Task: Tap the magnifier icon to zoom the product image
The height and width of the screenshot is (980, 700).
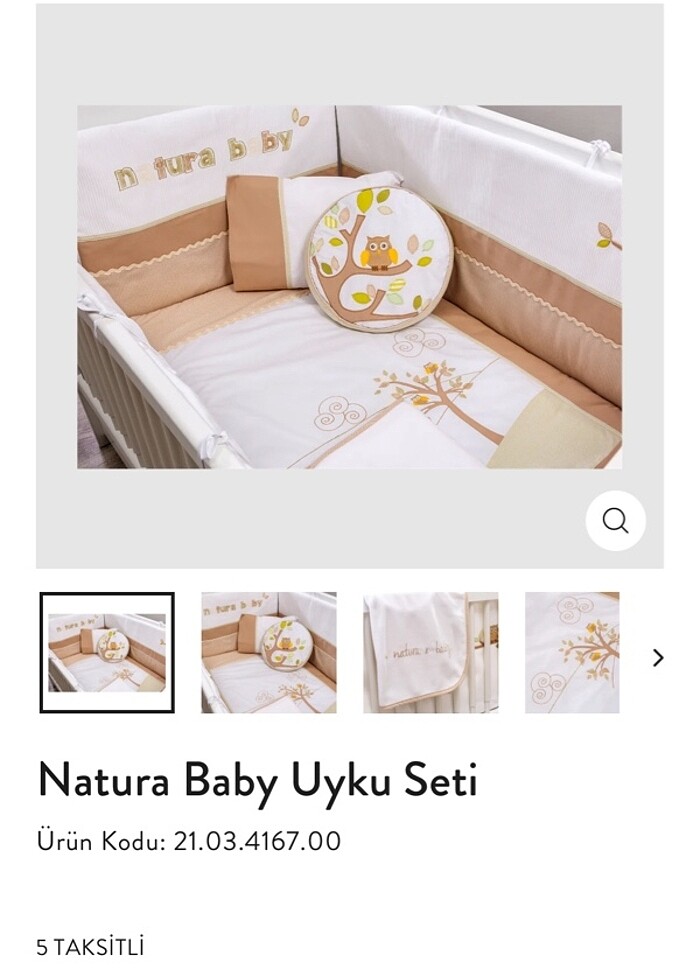Action: (615, 521)
